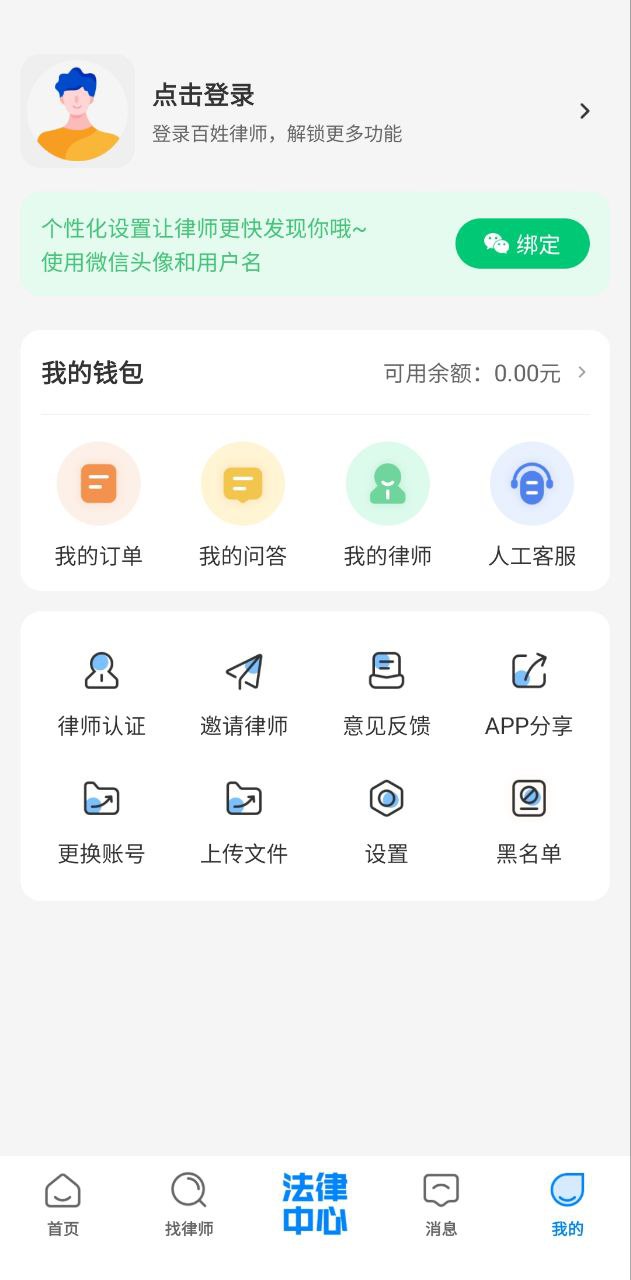
Task: Select the 我的 tab
Action: (567, 1204)
